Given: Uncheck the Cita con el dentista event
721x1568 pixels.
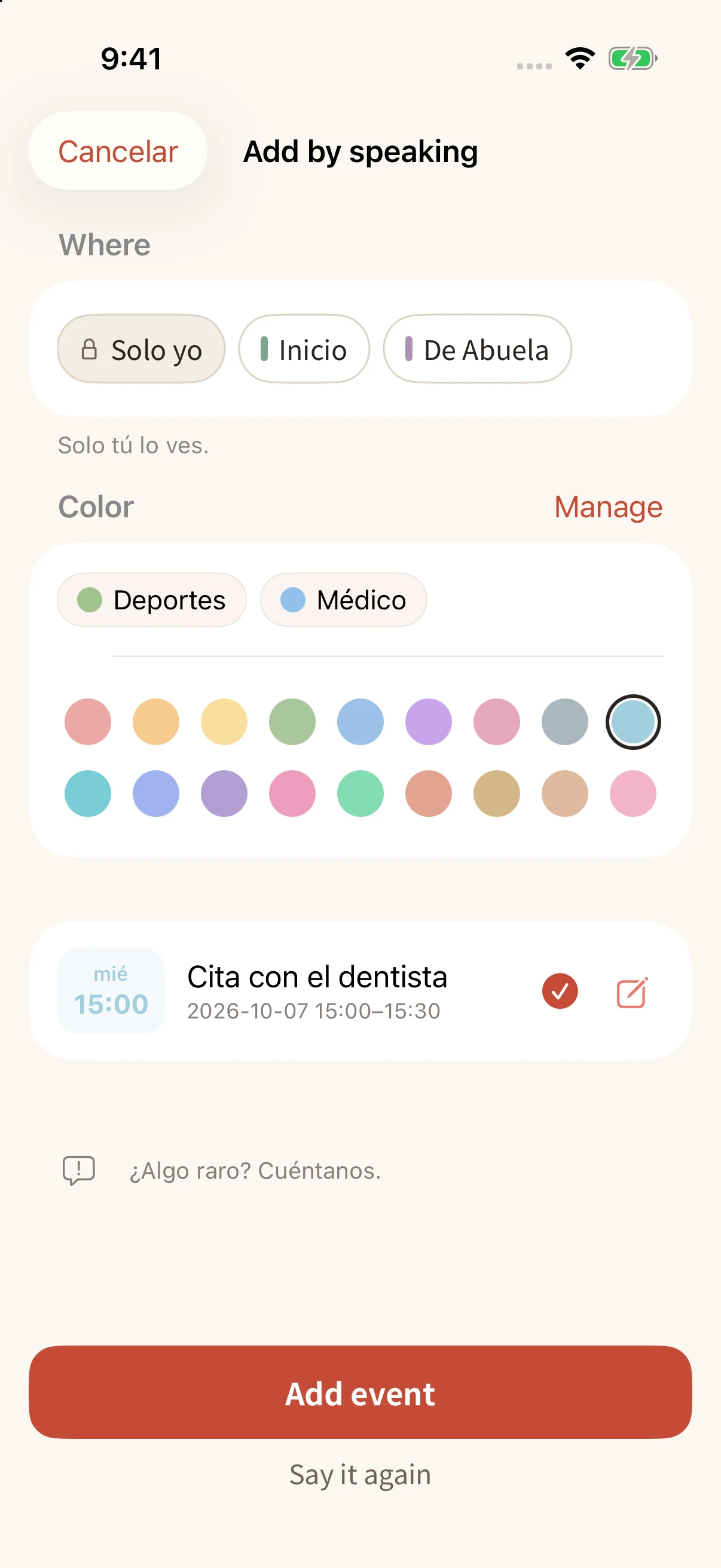Looking at the screenshot, I should coord(560,991).
